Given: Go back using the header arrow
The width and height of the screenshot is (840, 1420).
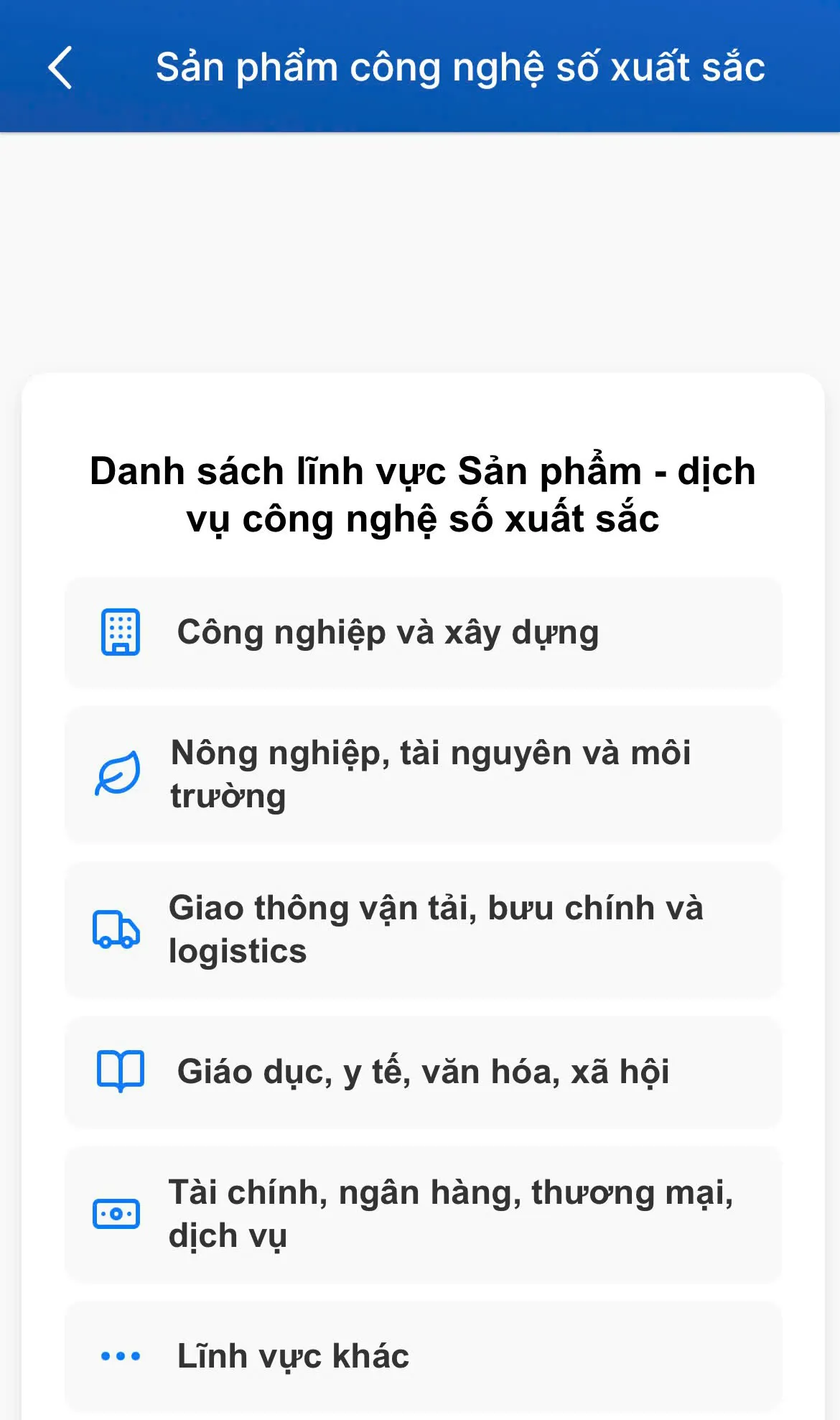Looking at the screenshot, I should point(60,68).
